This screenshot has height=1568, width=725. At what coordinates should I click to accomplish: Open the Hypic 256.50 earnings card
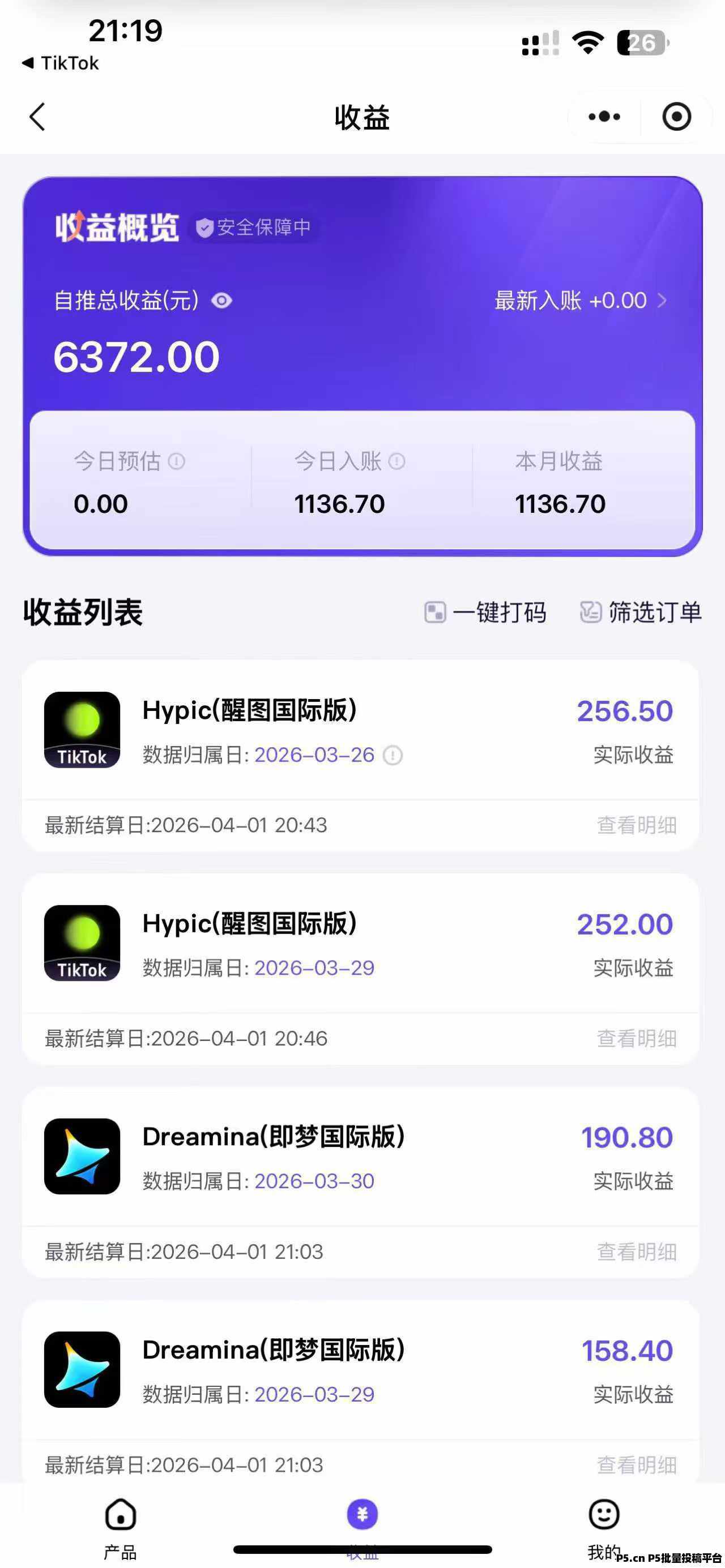(360, 730)
